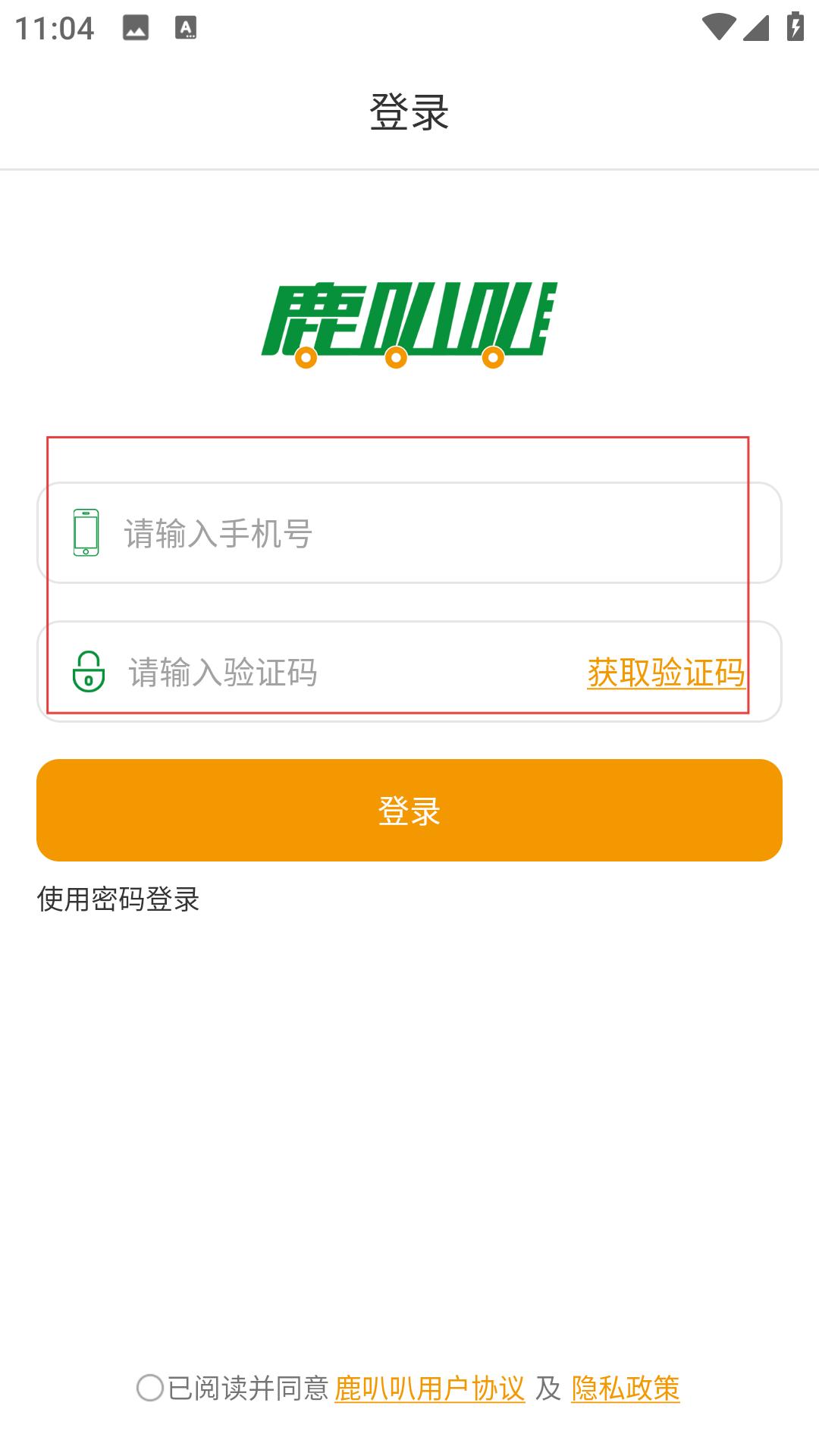Open the 隐私政策 link
Image resolution: width=819 pixels, height=1456 pixels.
tap(626, 1389)
